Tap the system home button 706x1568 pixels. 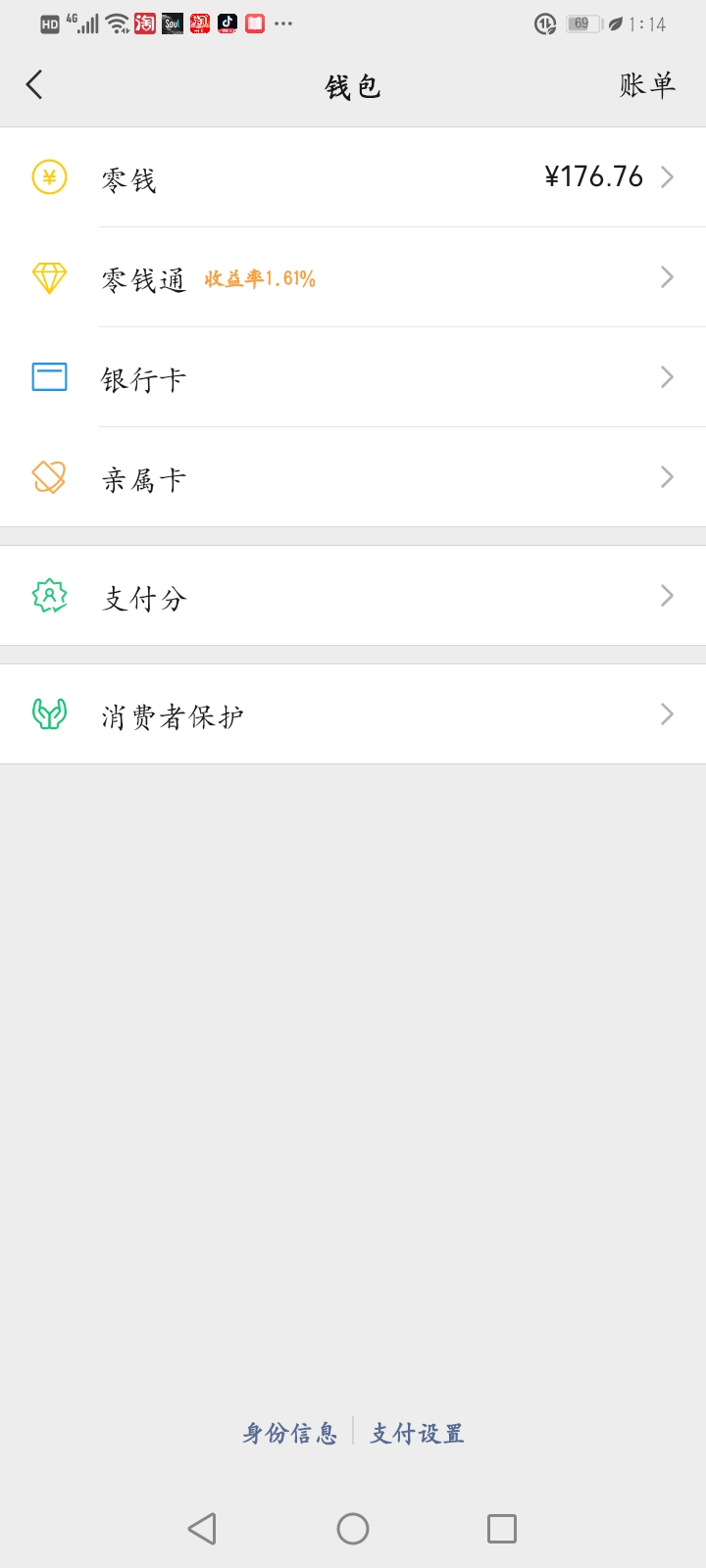point(353,1529)
